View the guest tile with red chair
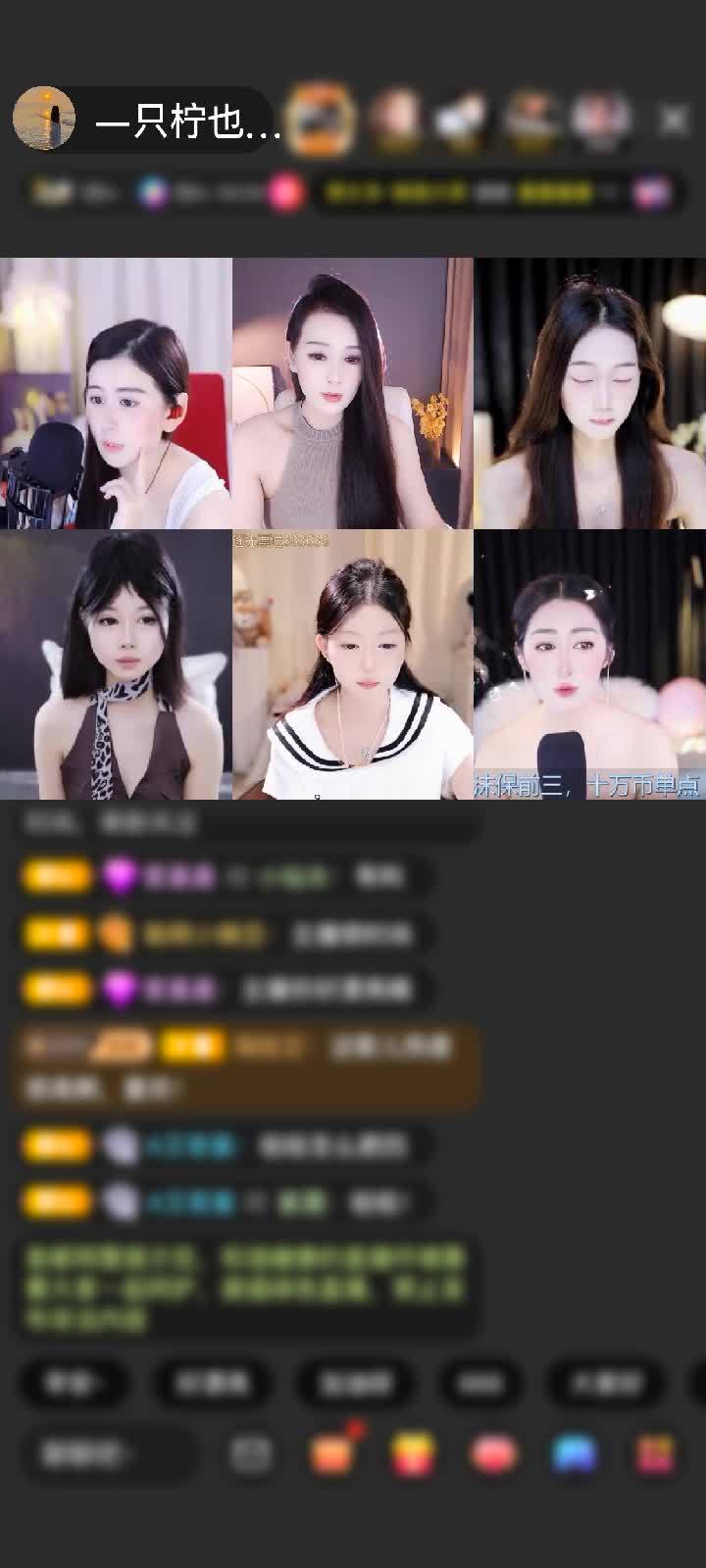 116,393
